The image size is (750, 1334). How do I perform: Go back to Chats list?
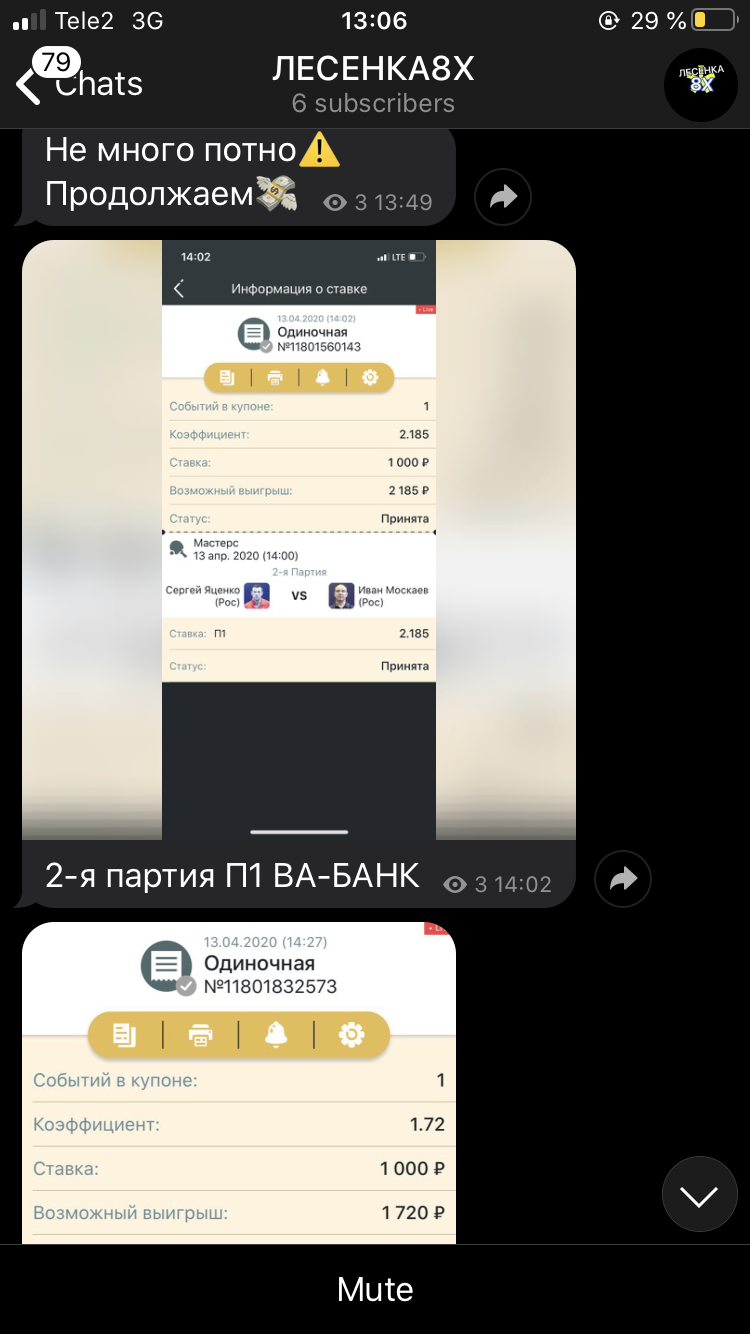[x=80, y=84]
